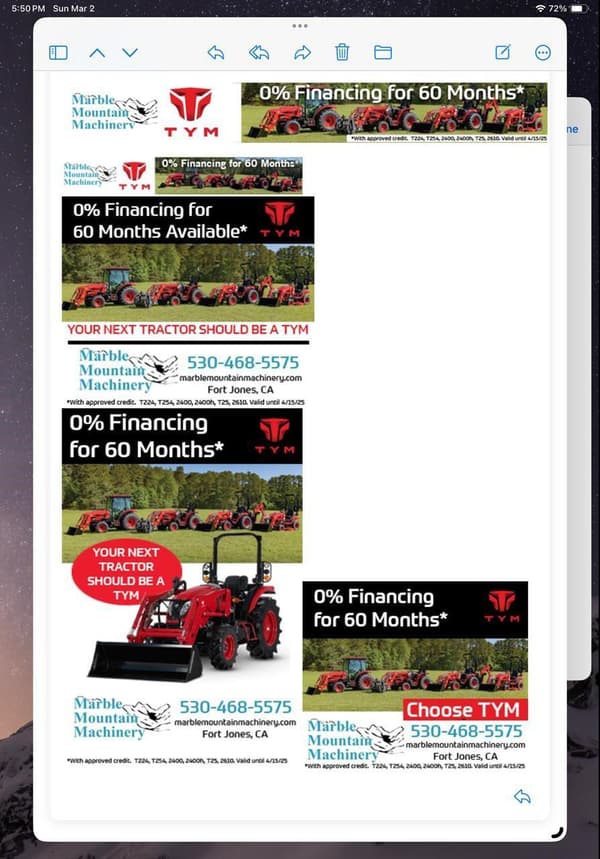
Task: Reply all to this email
Action: pos(259,52)
